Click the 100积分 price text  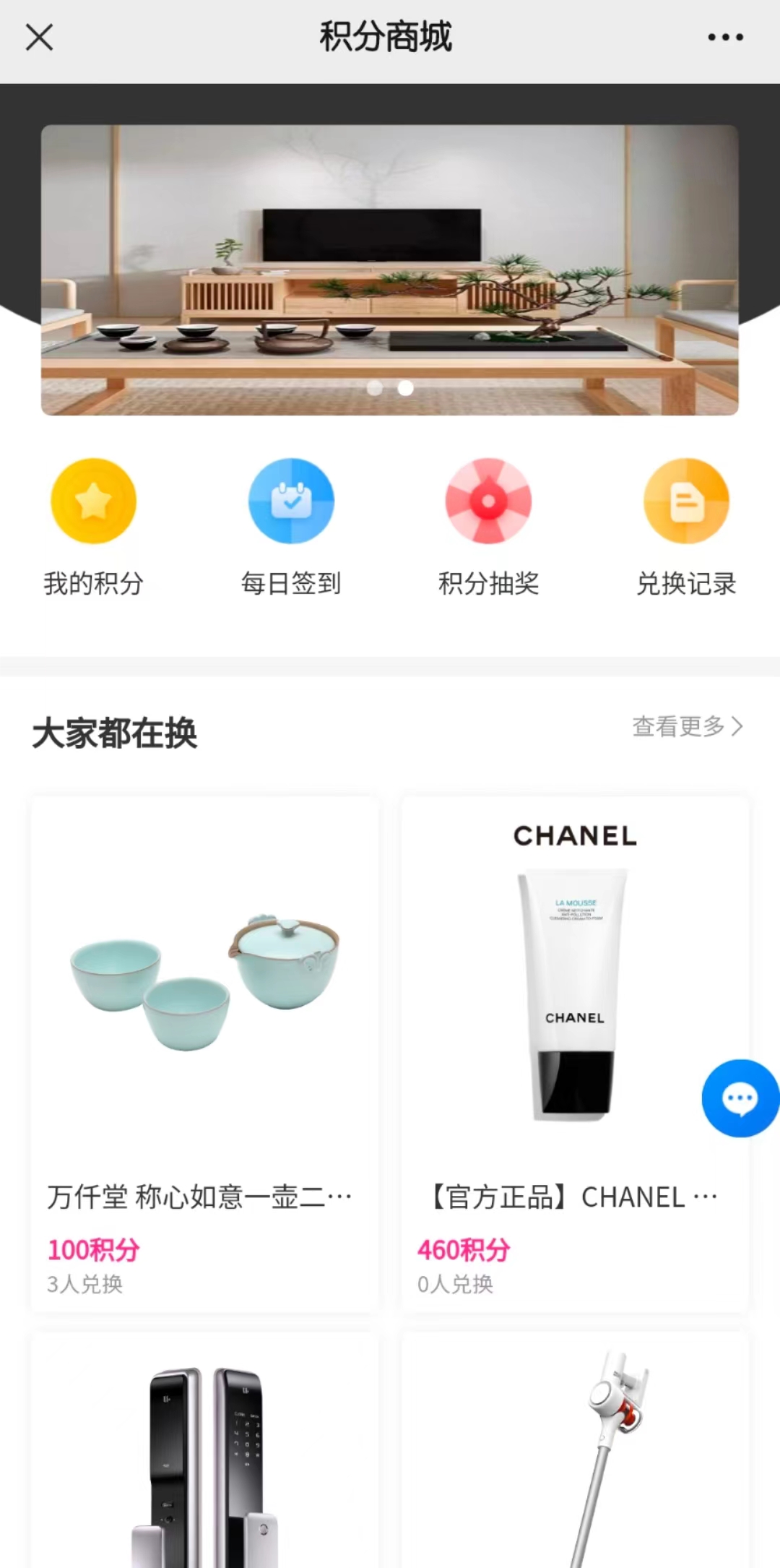click(95, 1249)
